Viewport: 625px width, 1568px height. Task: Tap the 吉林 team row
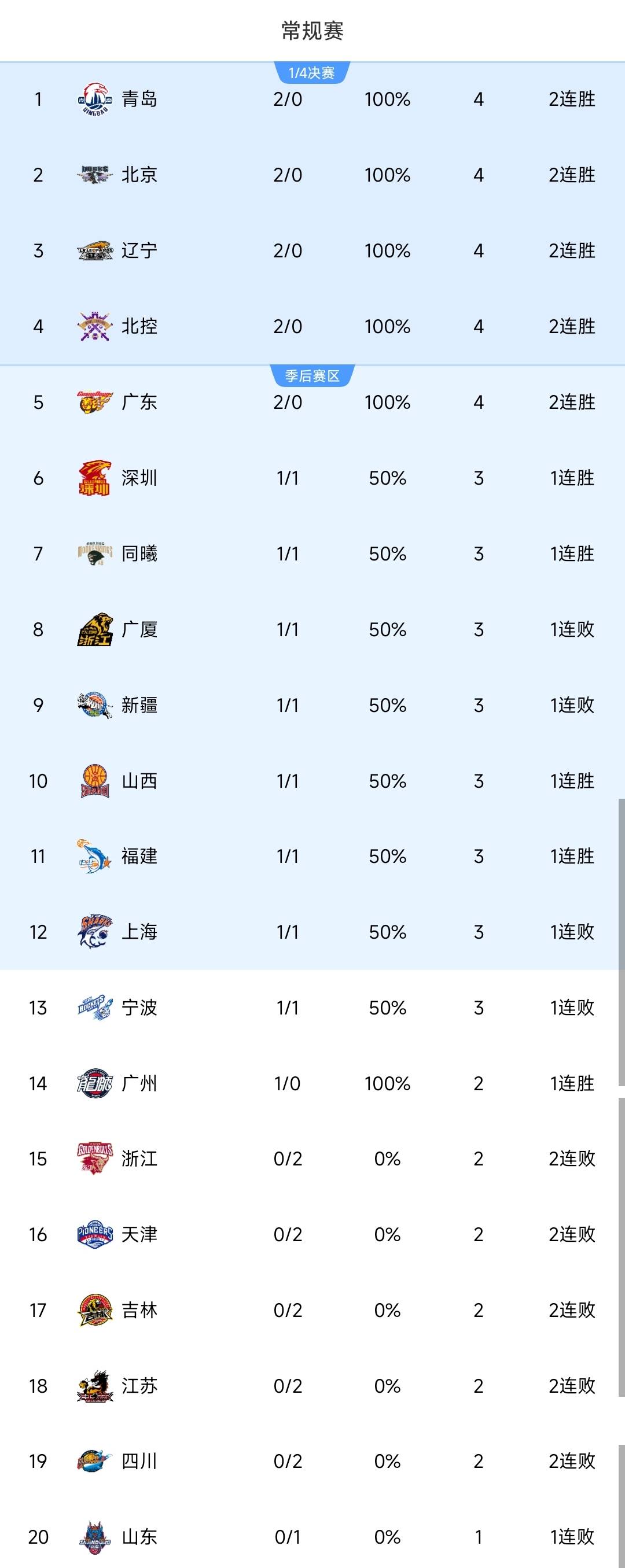pos(139,1310)
